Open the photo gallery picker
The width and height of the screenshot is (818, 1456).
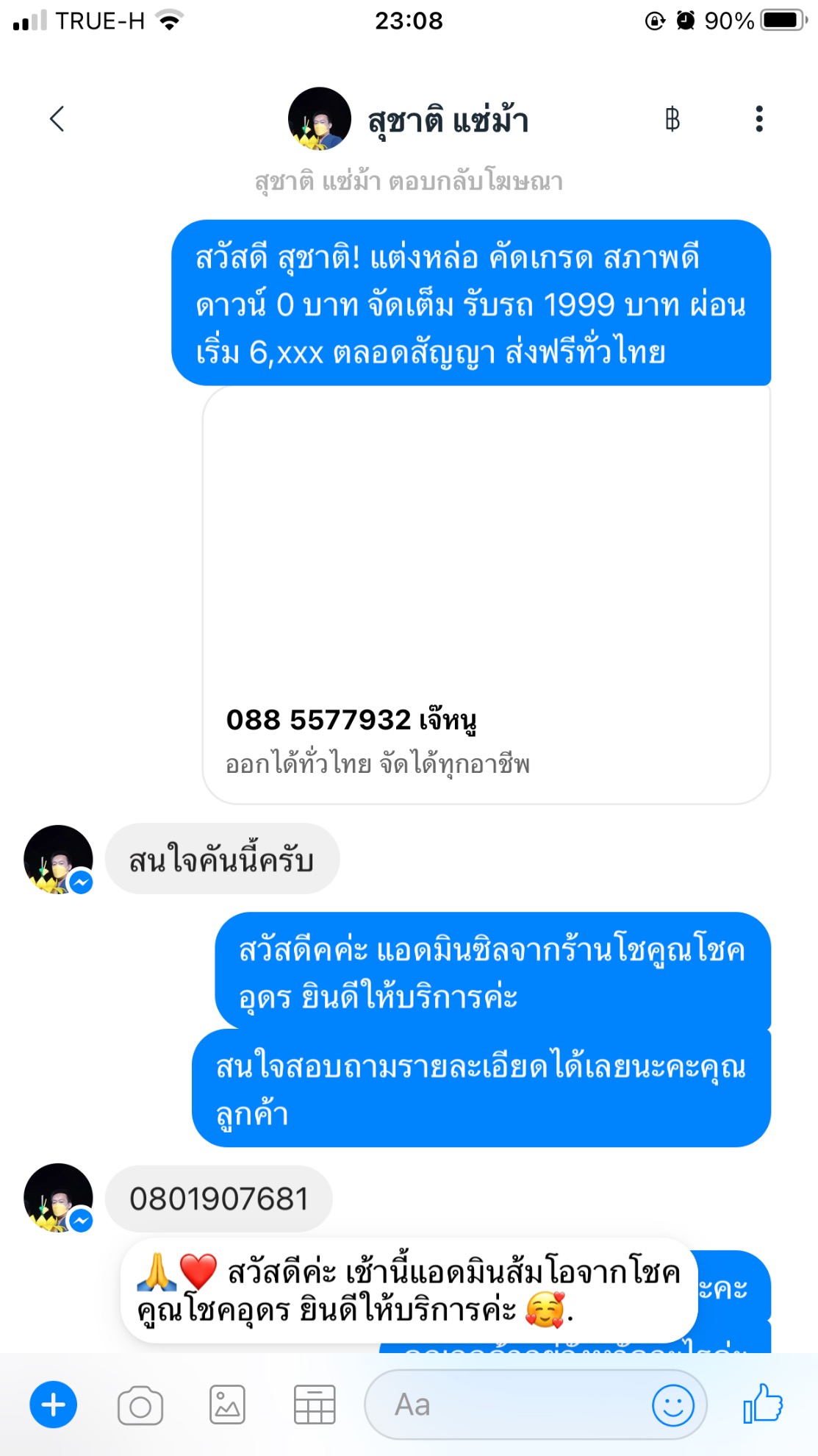point(227,1405)
